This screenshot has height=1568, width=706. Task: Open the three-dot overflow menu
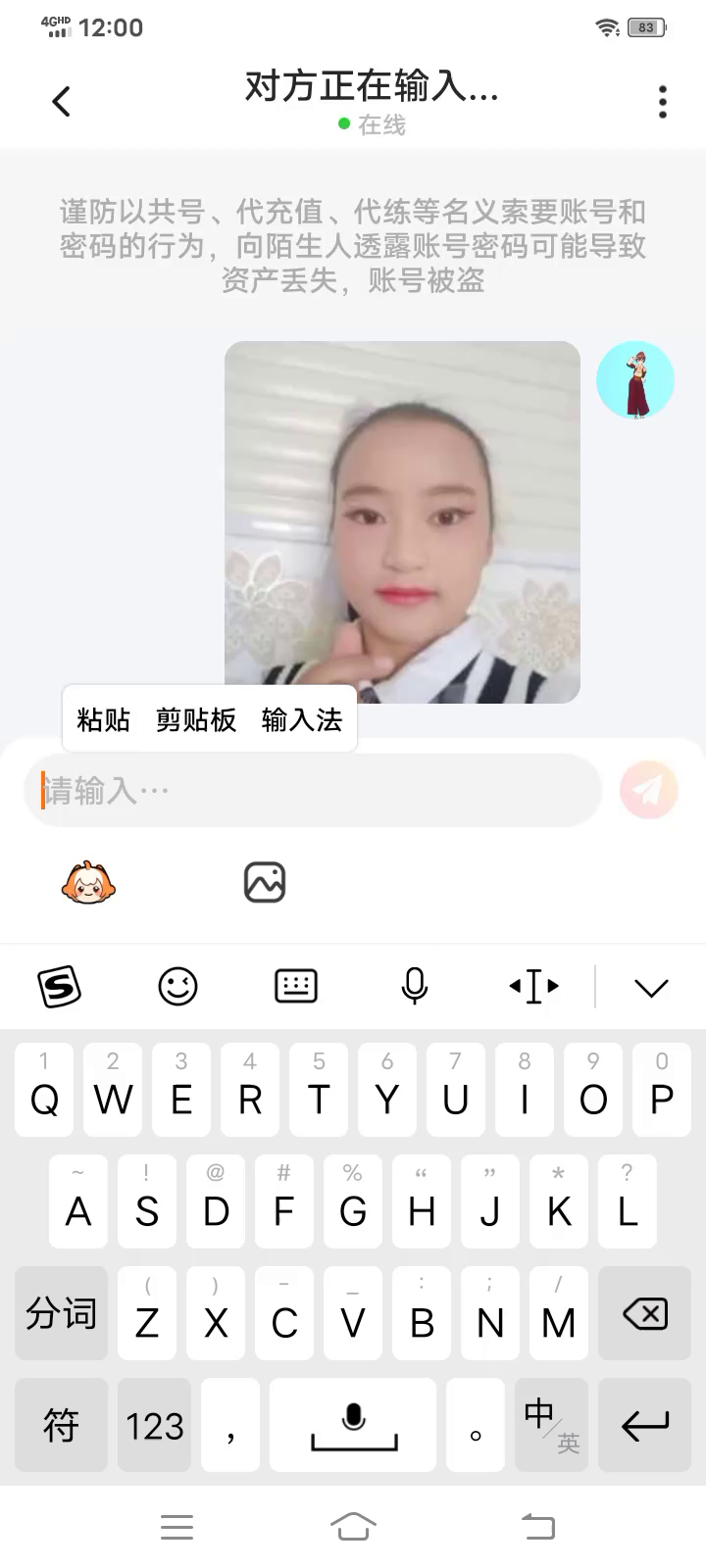[663, 101]
